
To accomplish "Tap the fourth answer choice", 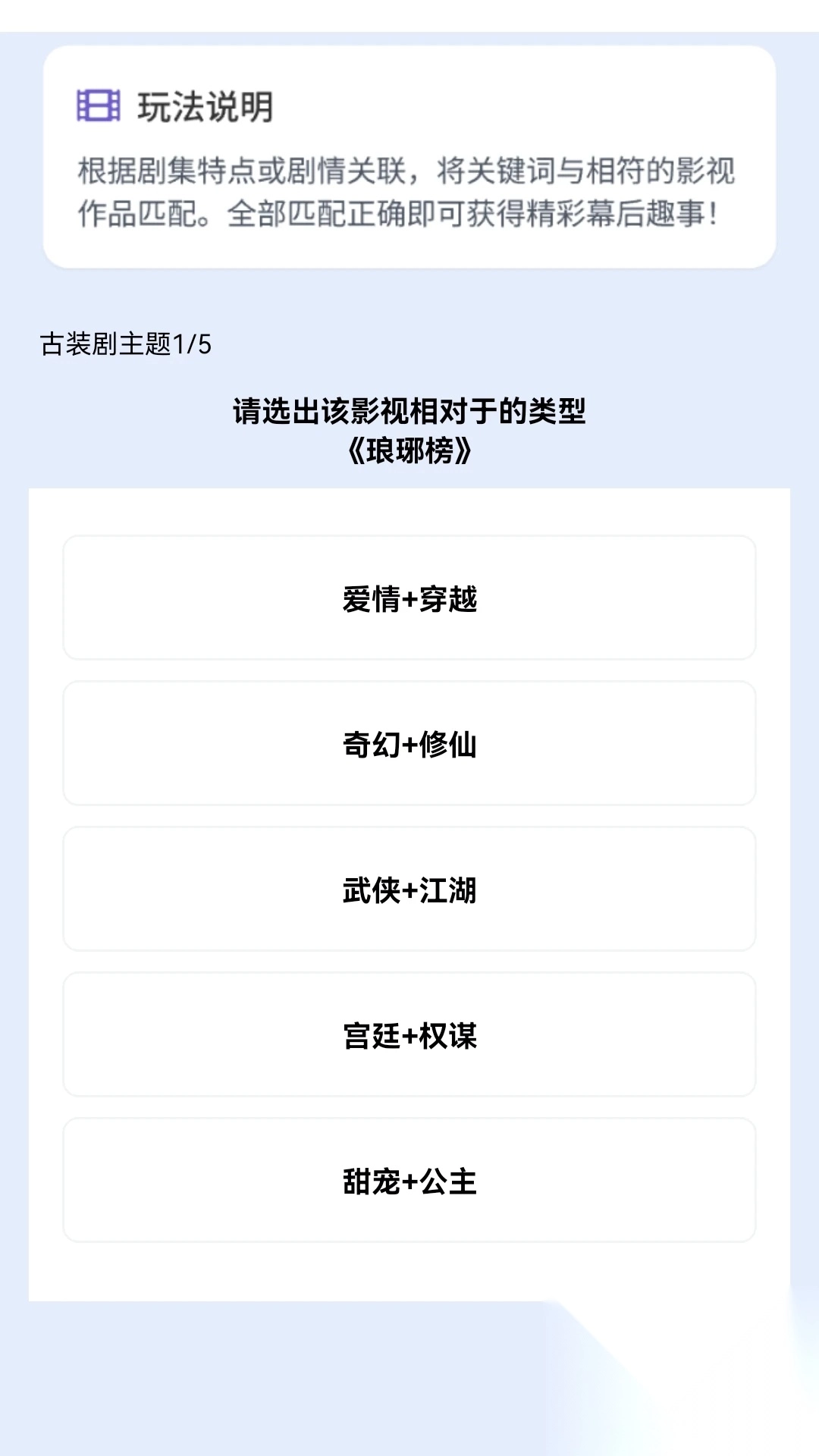I will pos(409,1036).
